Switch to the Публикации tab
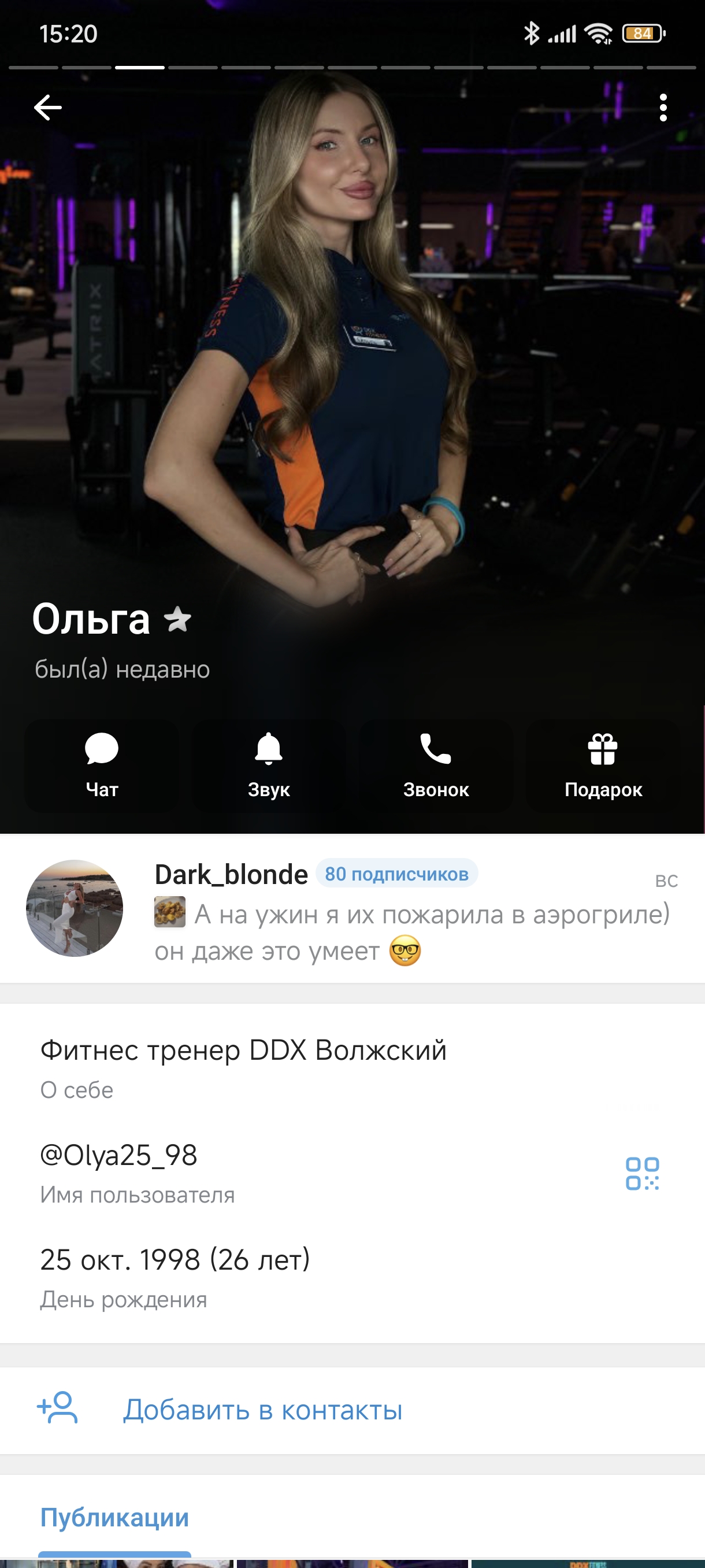The height and width of the screenshot is (1568, 705). (x=114, y=1518)
